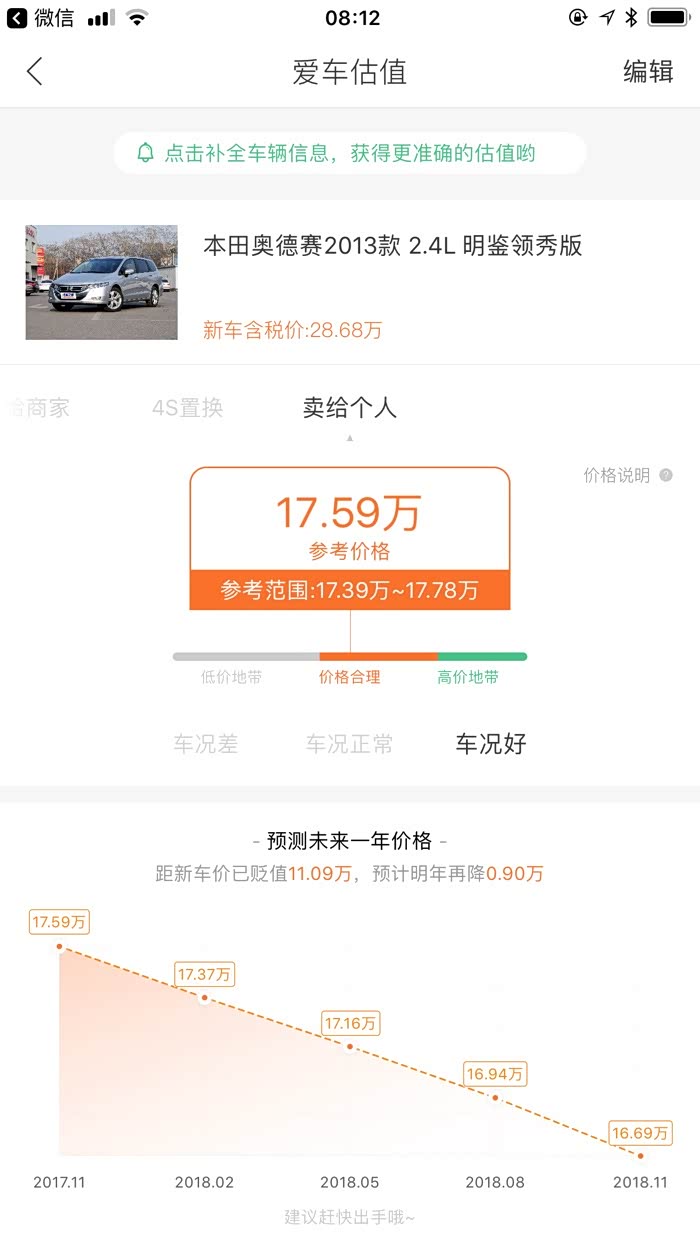This screenshot has width=700, height=1244.
Task: Tap 编辑 to edit vehicle info
Action: click(x=648, y=71)
